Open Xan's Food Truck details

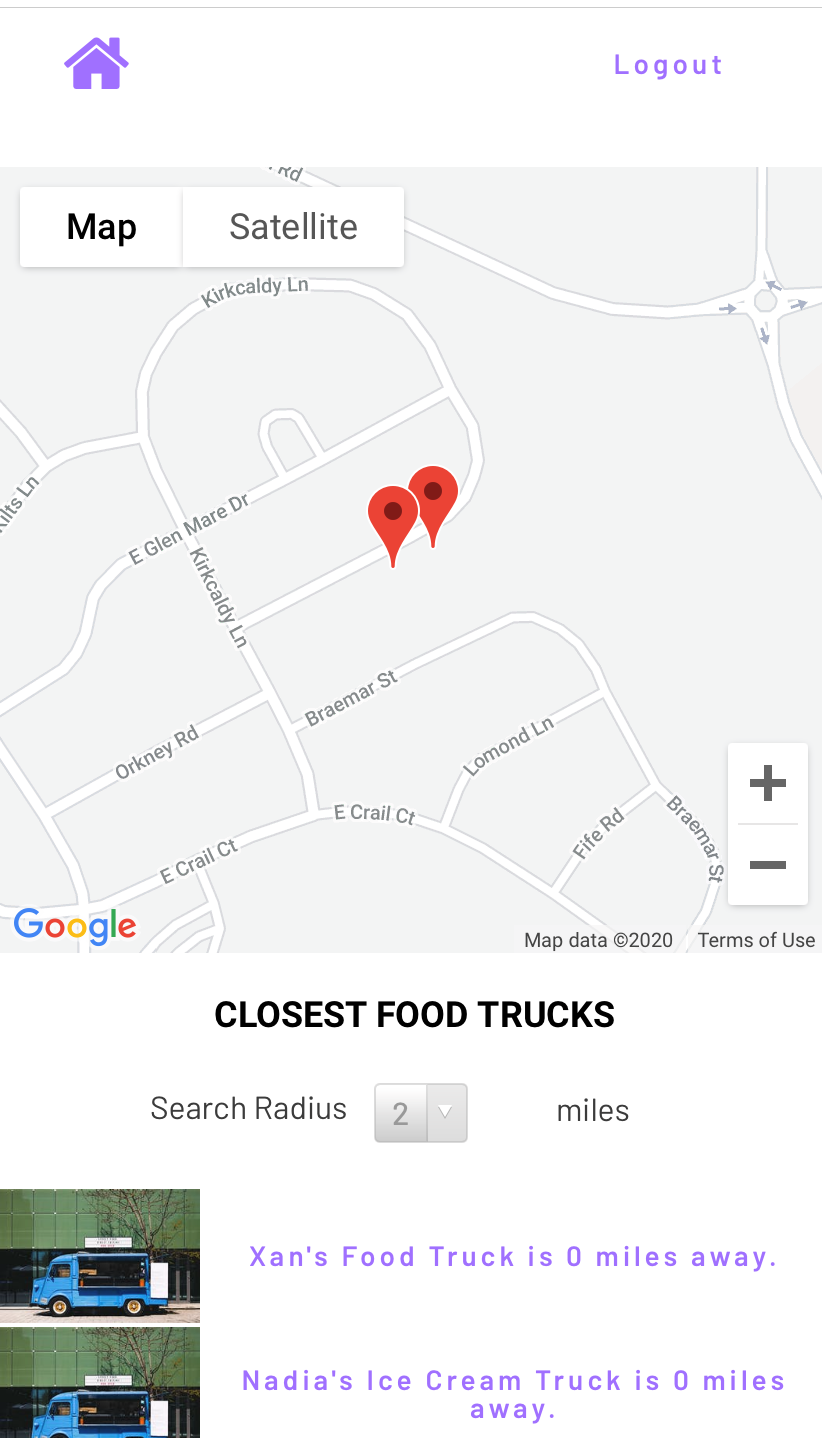click(513, 1256)
